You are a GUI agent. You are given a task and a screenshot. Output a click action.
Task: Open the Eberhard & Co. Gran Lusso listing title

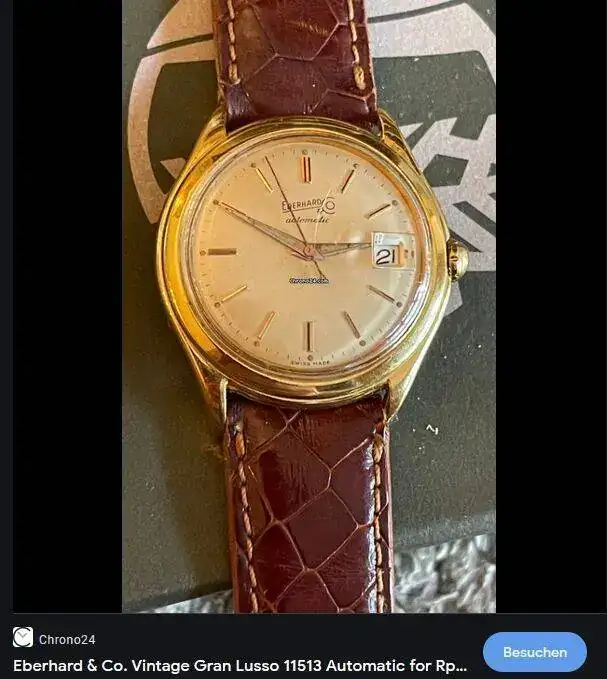click(240, 664)
